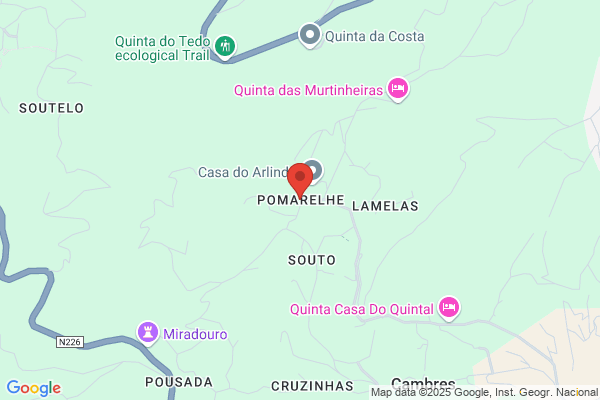Open the Quinta das Murtinheiras lodging marker
This screenshot has width=600, height=400.
tap(398, 90)
